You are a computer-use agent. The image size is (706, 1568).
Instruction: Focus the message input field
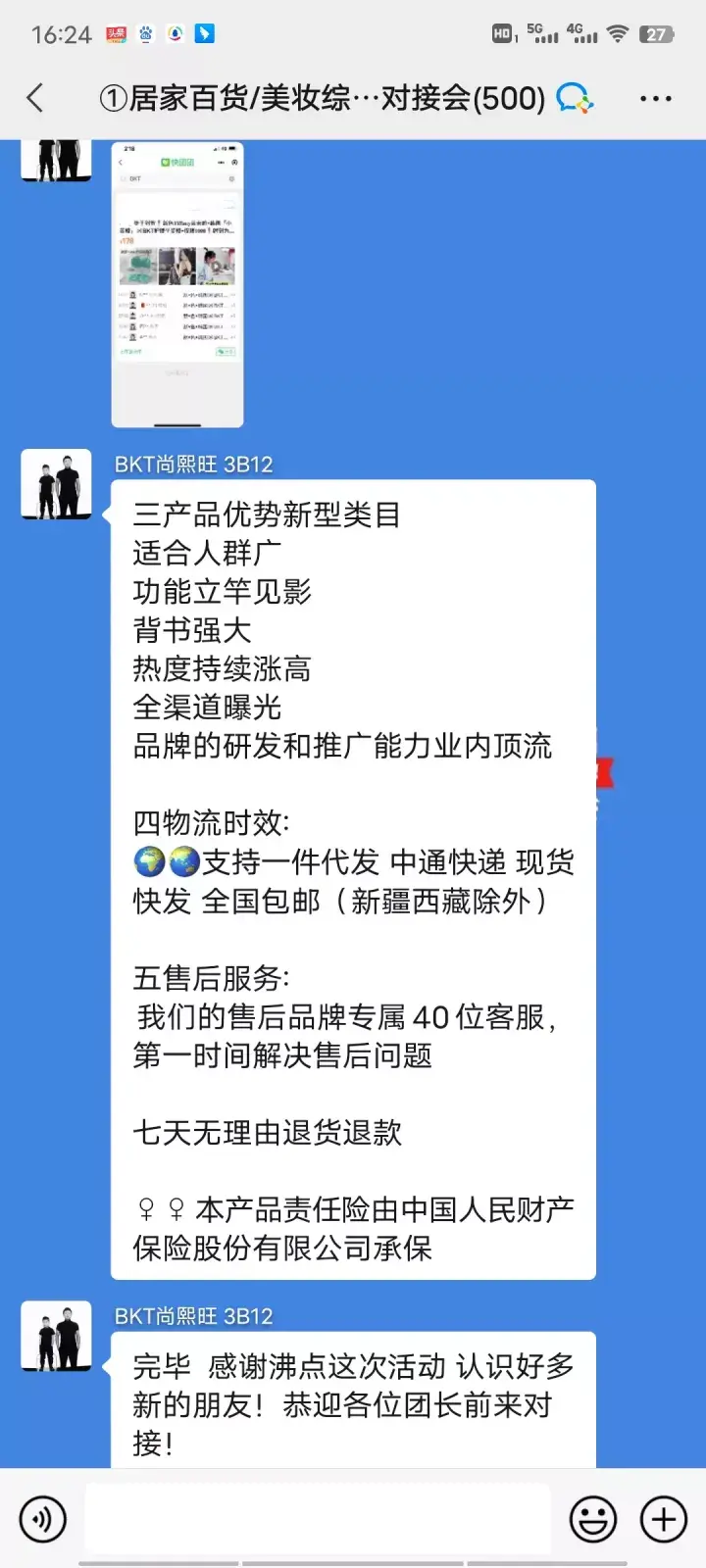(318, 1520)
